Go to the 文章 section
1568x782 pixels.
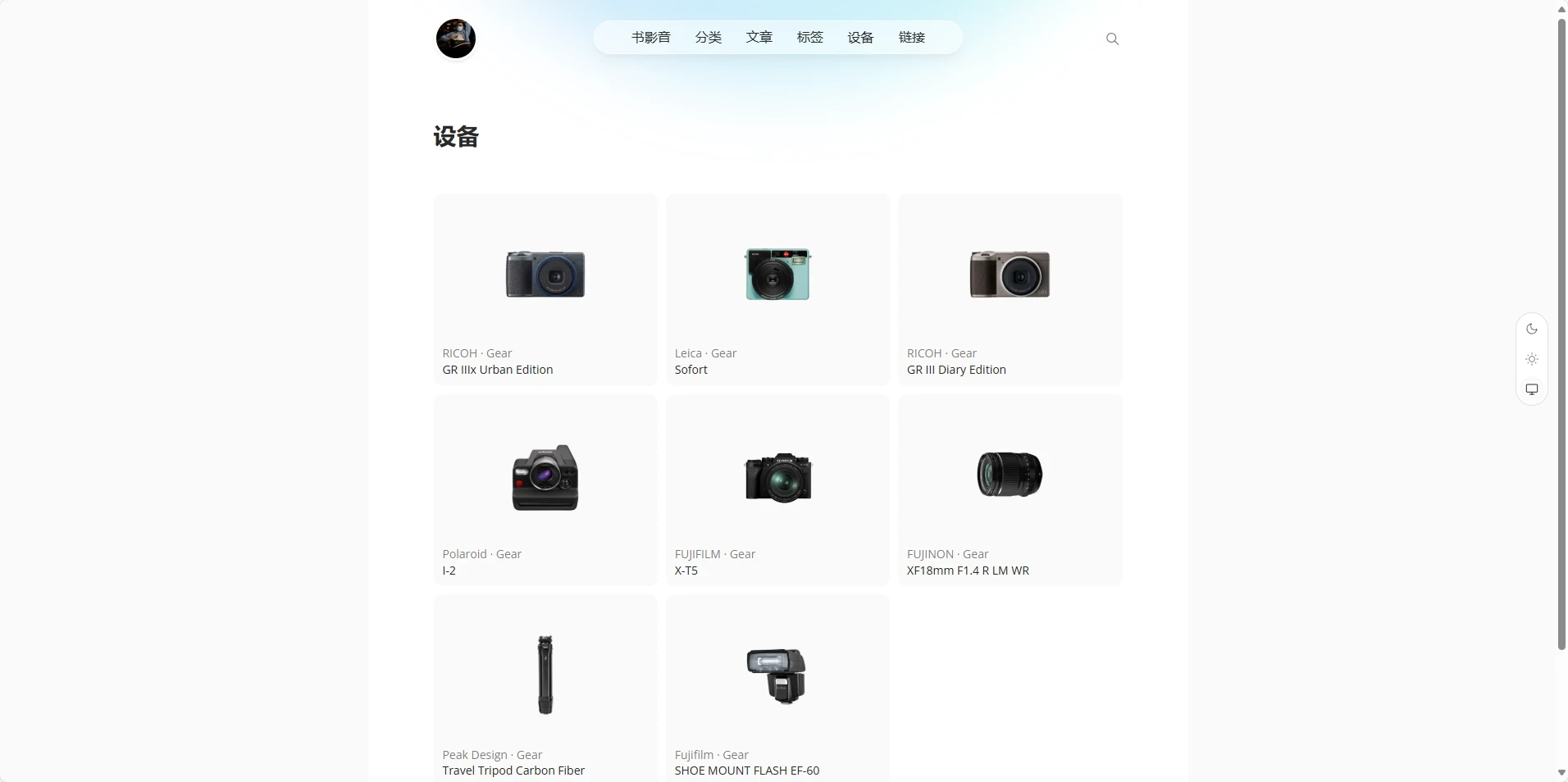pos(759,38)
